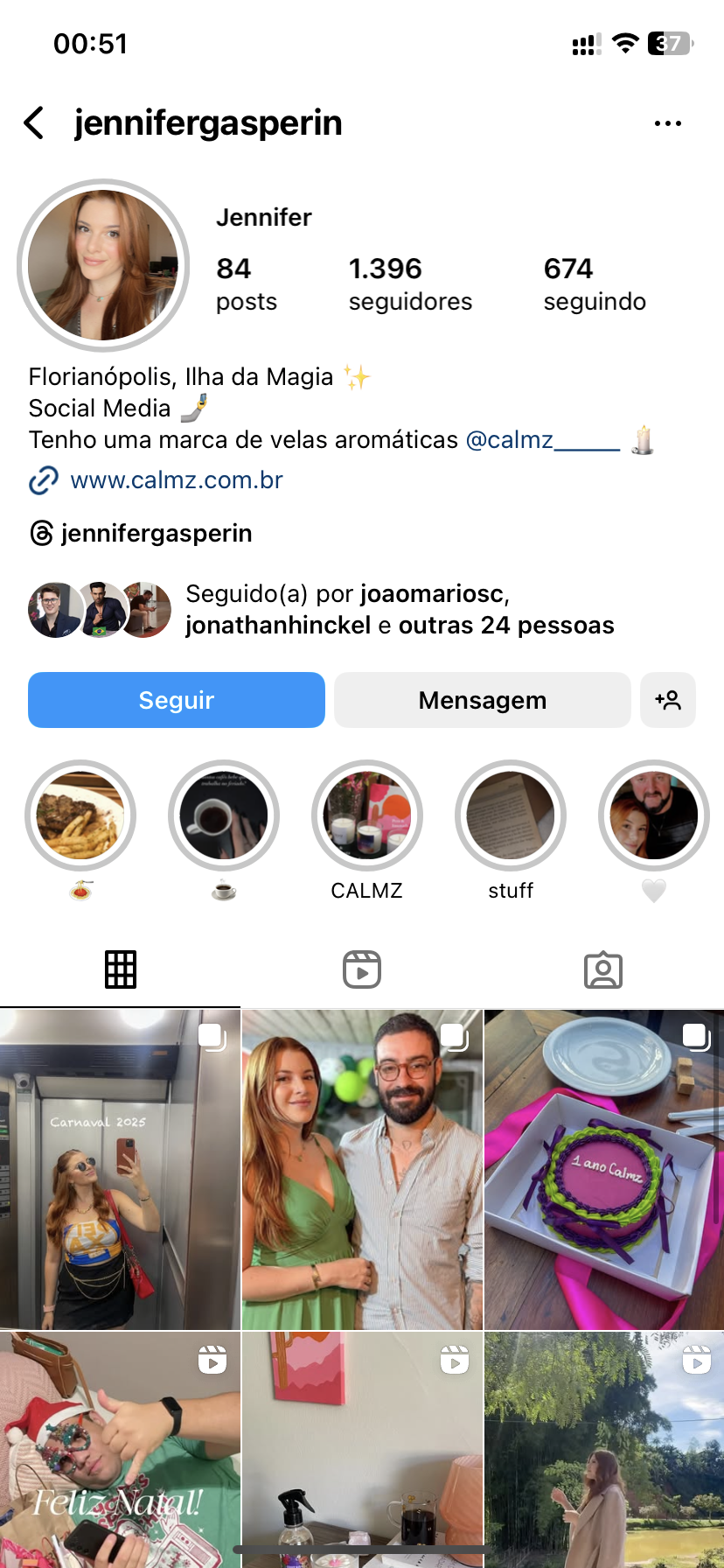Image resolution: width=724 pixels, height=1568 pixels.
Task: Switch to the tagged photos tab
Action: (x=602, y=969)
